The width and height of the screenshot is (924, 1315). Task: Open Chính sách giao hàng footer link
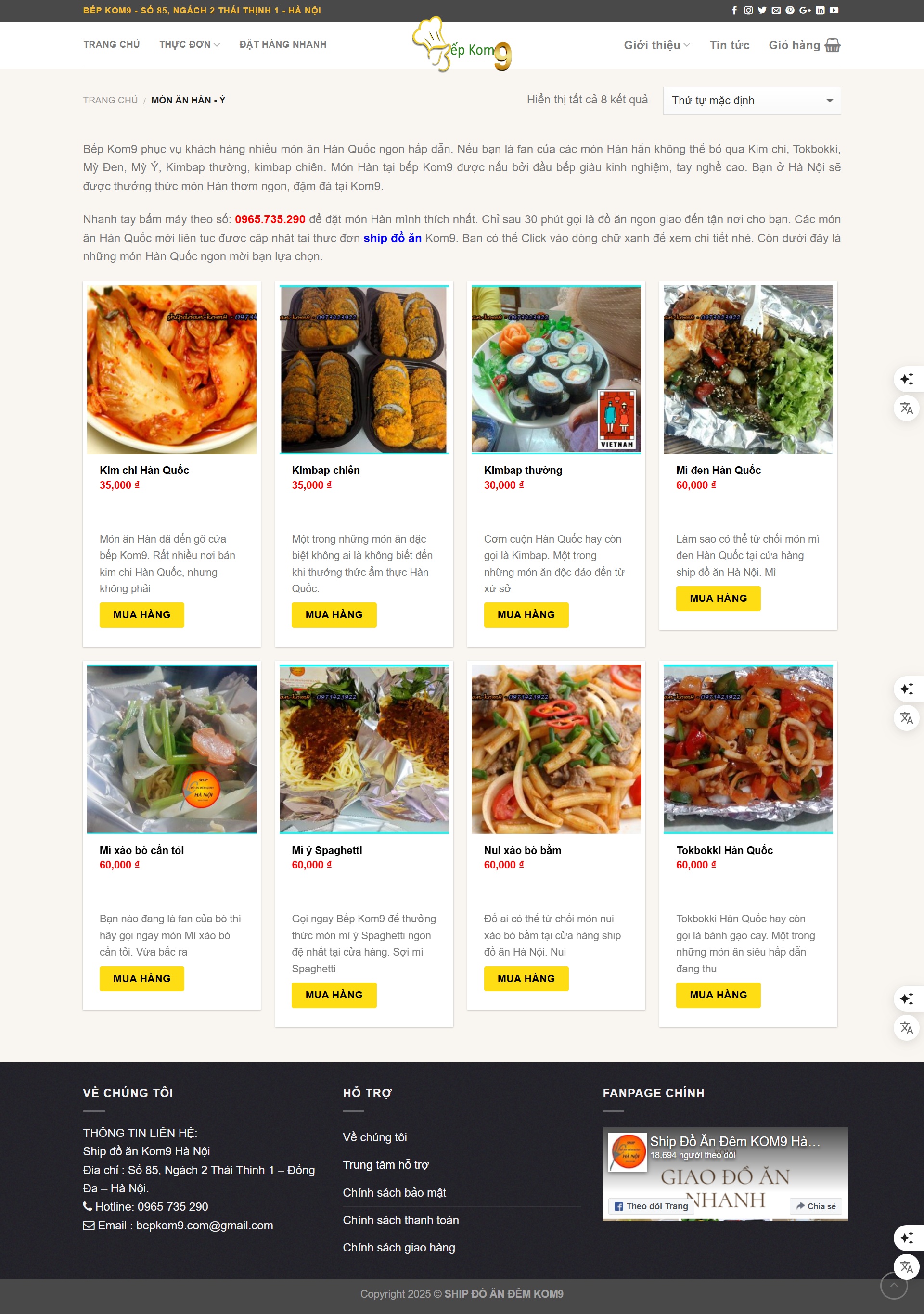tap(398, 1248)
